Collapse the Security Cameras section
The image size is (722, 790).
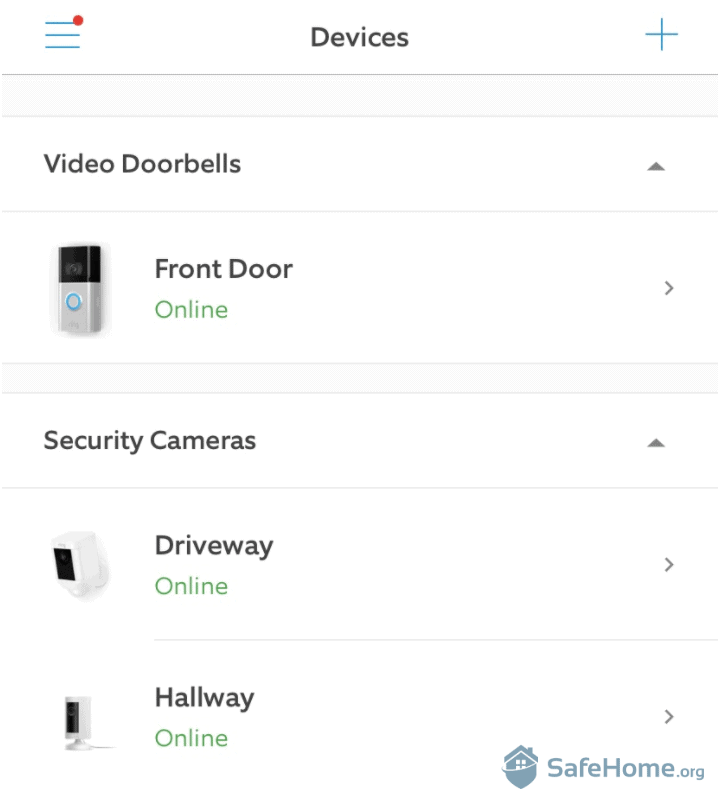pos(657,441)
